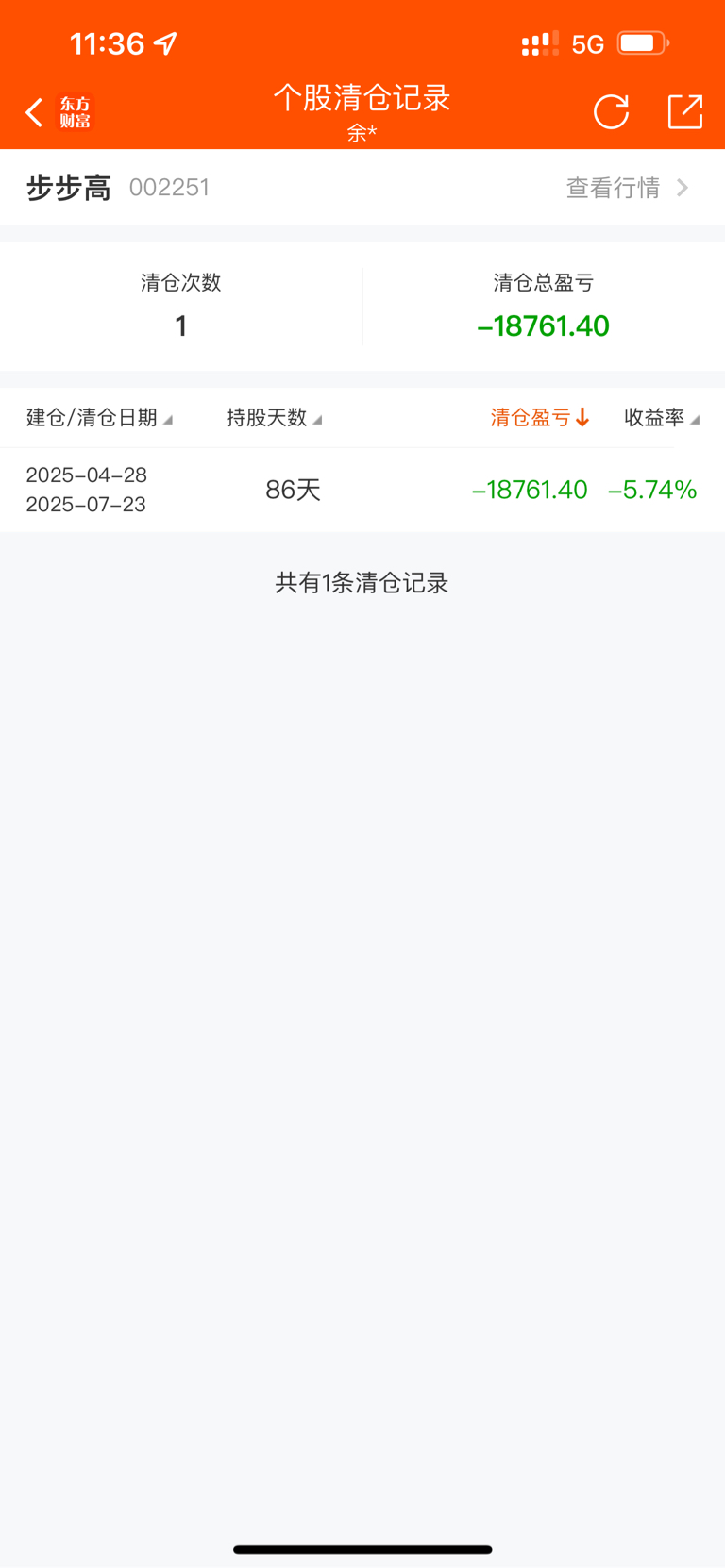Sort by 建仓/清仓日期

tap(99, 418)
